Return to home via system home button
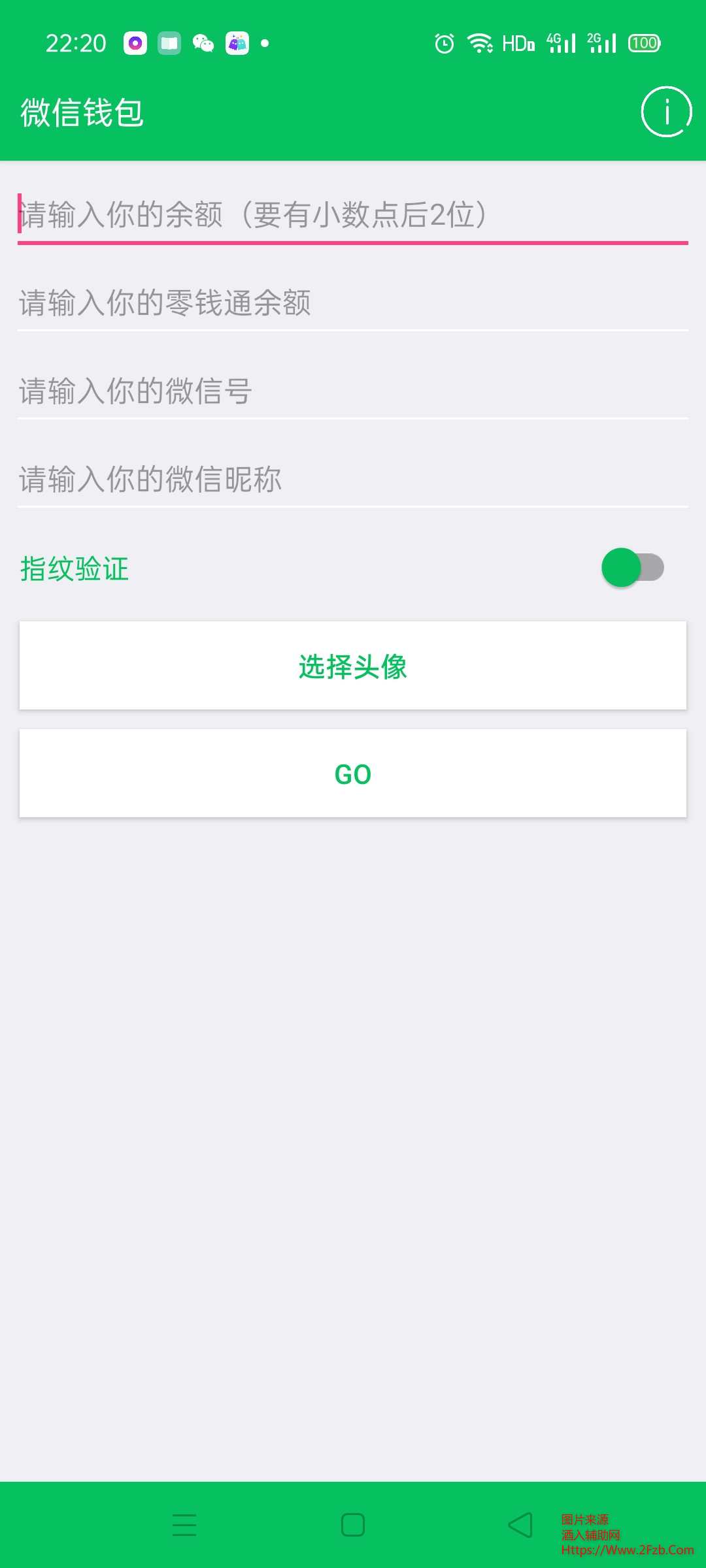Screen dimensions: 706x1568 [353, 1525]
